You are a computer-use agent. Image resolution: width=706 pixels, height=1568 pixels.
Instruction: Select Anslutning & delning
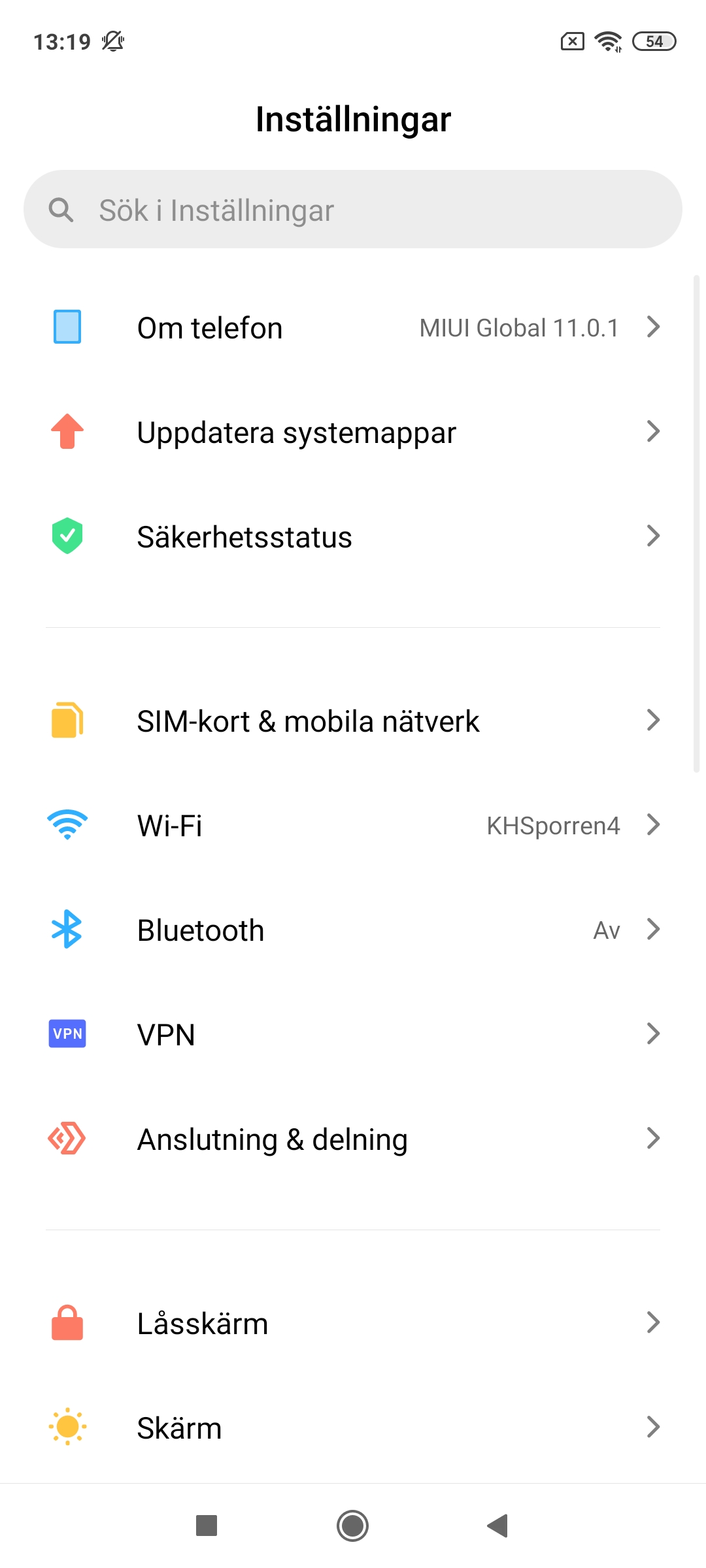coord(353,1139)
